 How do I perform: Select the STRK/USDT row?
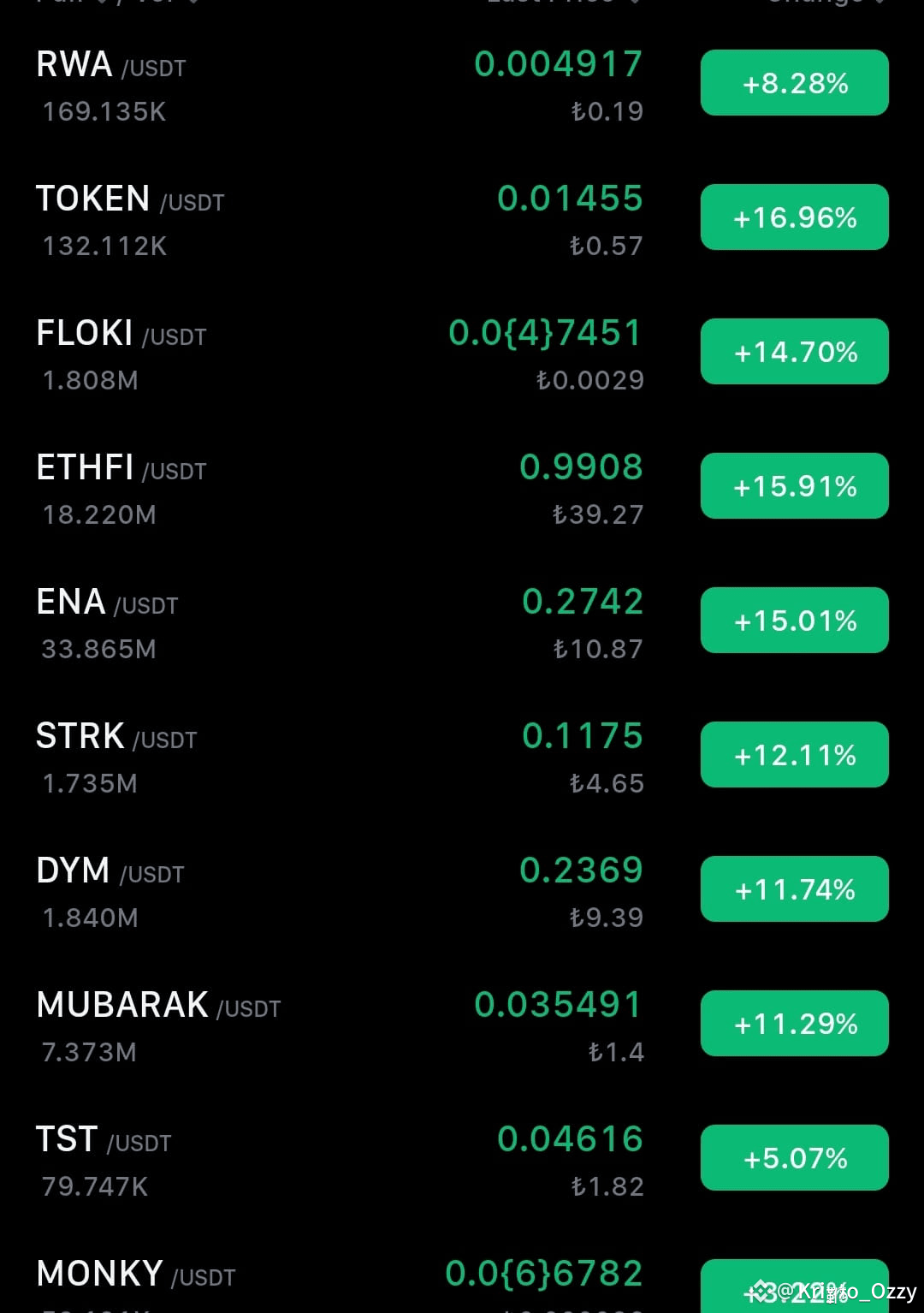click(462, 756)
